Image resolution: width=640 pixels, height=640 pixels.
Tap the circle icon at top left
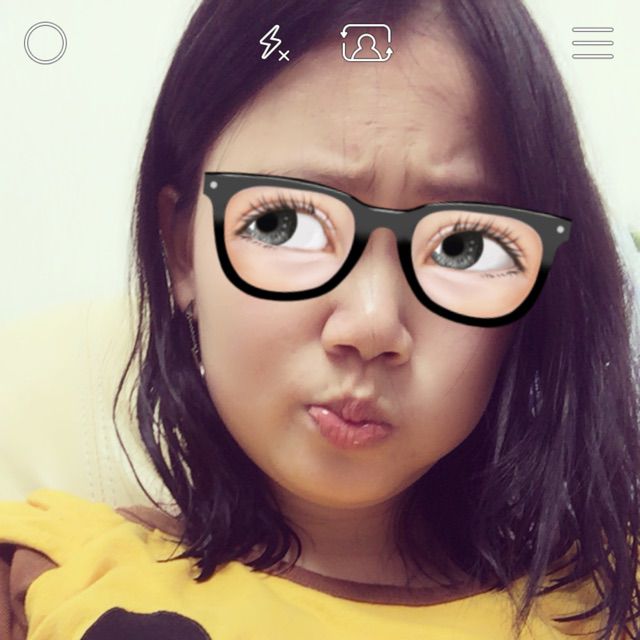[x=45, y=43]
